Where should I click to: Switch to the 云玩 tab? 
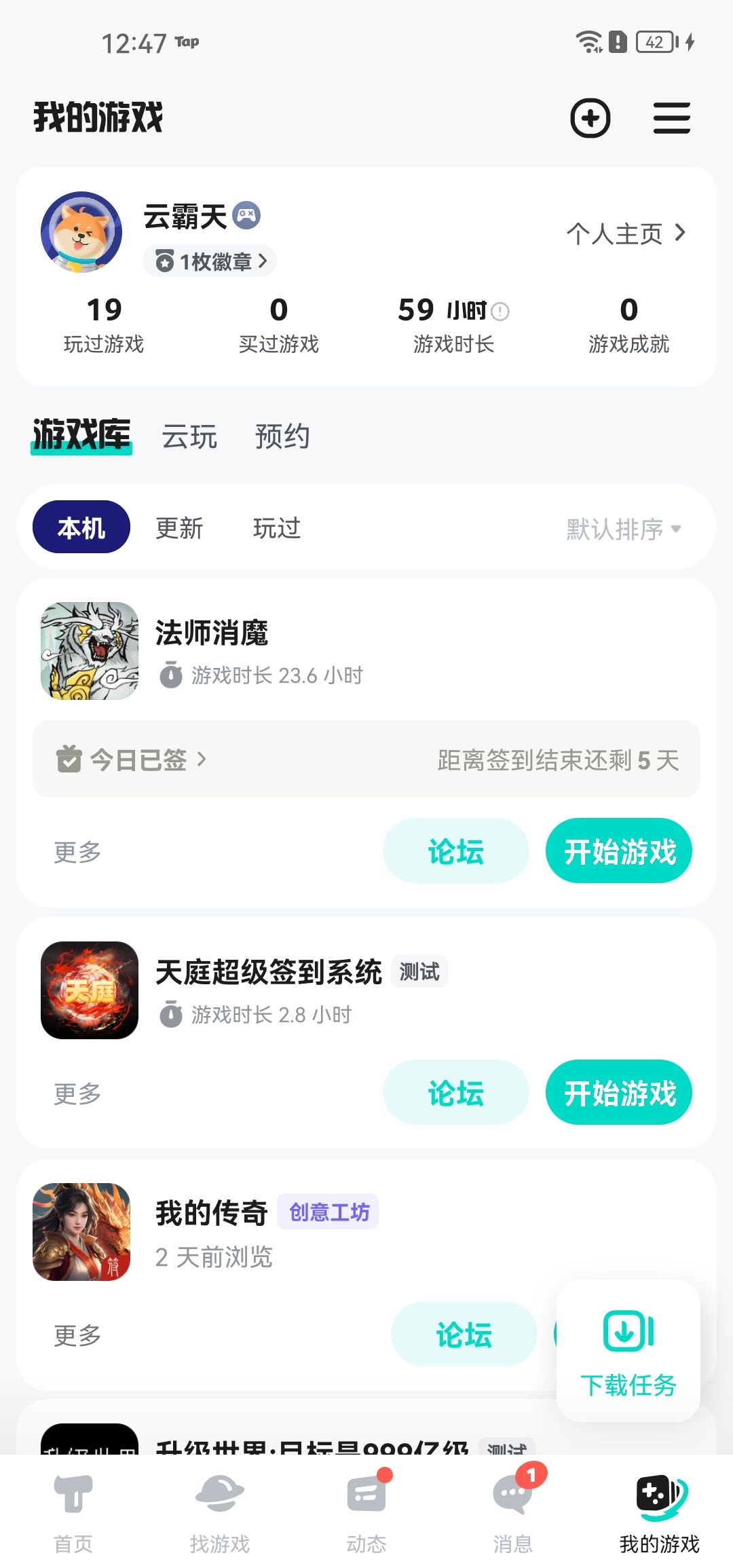pos(189,436)
